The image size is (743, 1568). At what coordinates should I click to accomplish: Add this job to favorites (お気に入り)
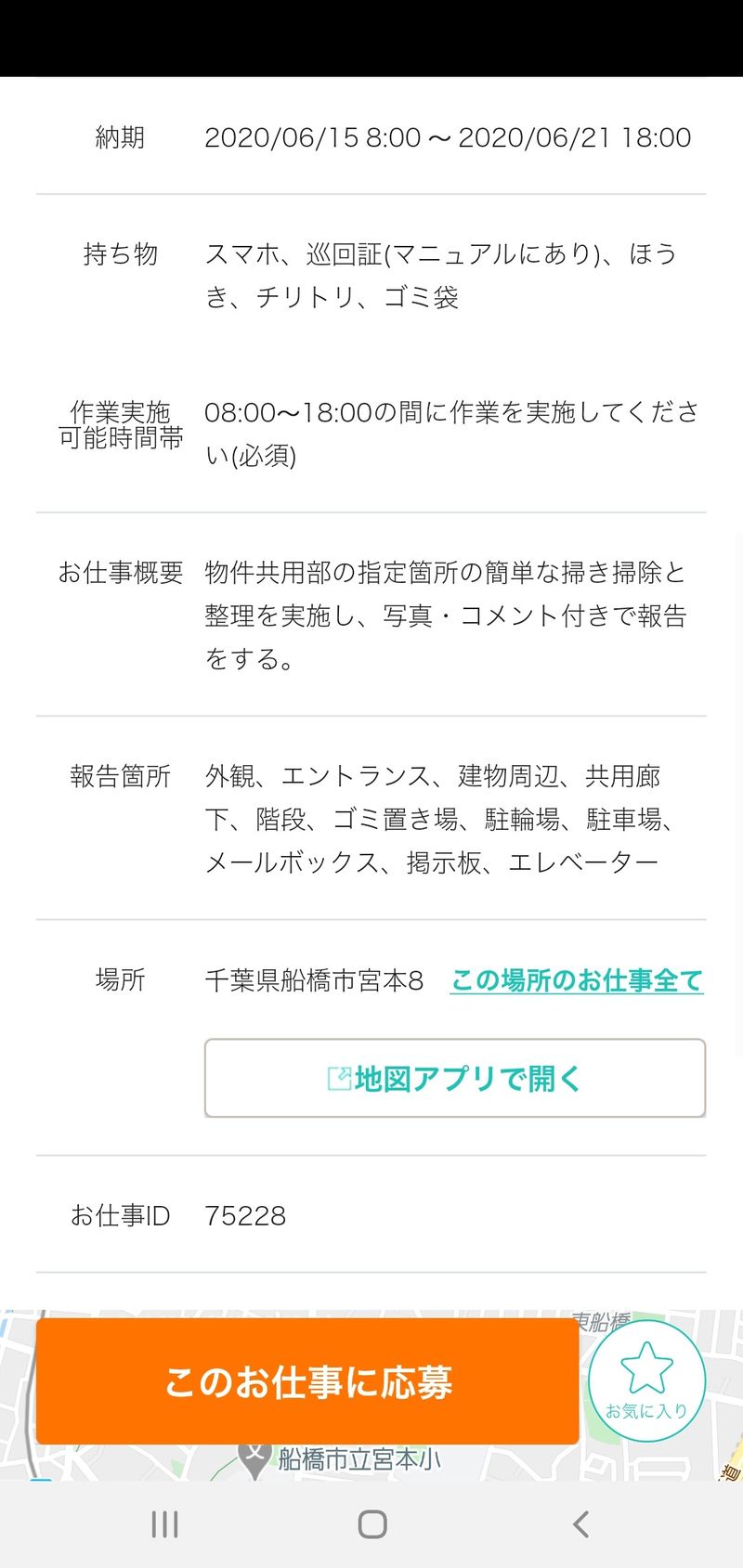tap(646, 1380)
